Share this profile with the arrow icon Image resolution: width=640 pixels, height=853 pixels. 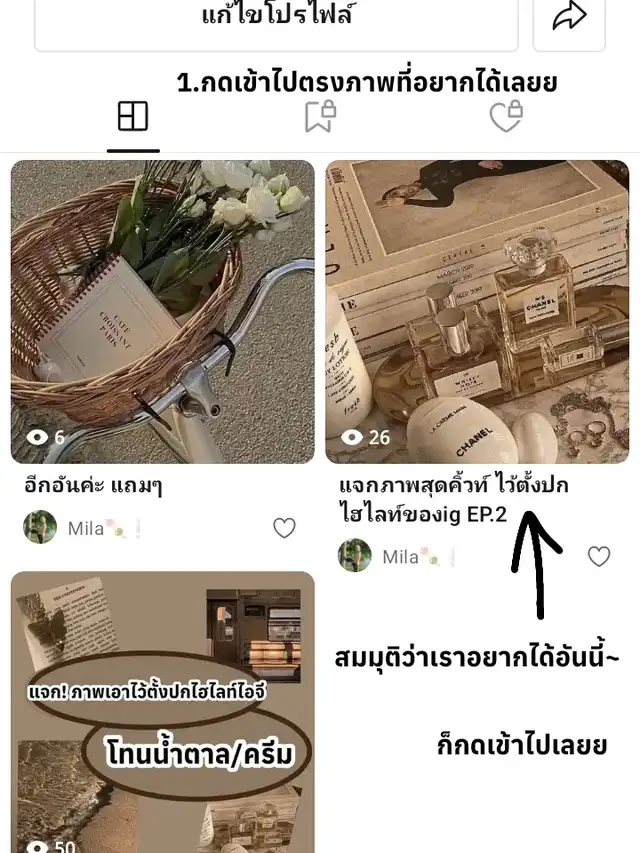[x=569, y=18]
